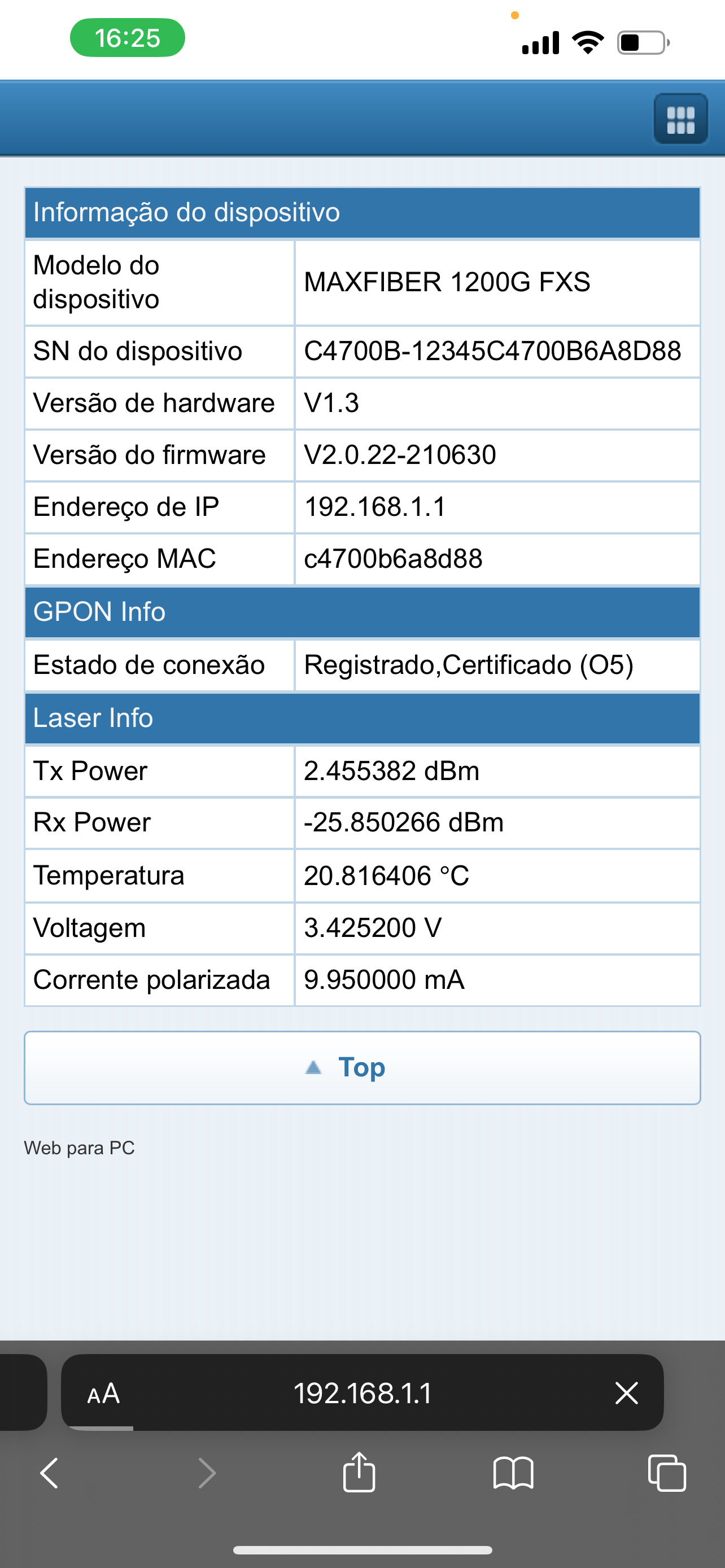This screenshot has height=1568, width=725.
Task: Open the Web para PC link
Action: click(x=79, y=1148)
